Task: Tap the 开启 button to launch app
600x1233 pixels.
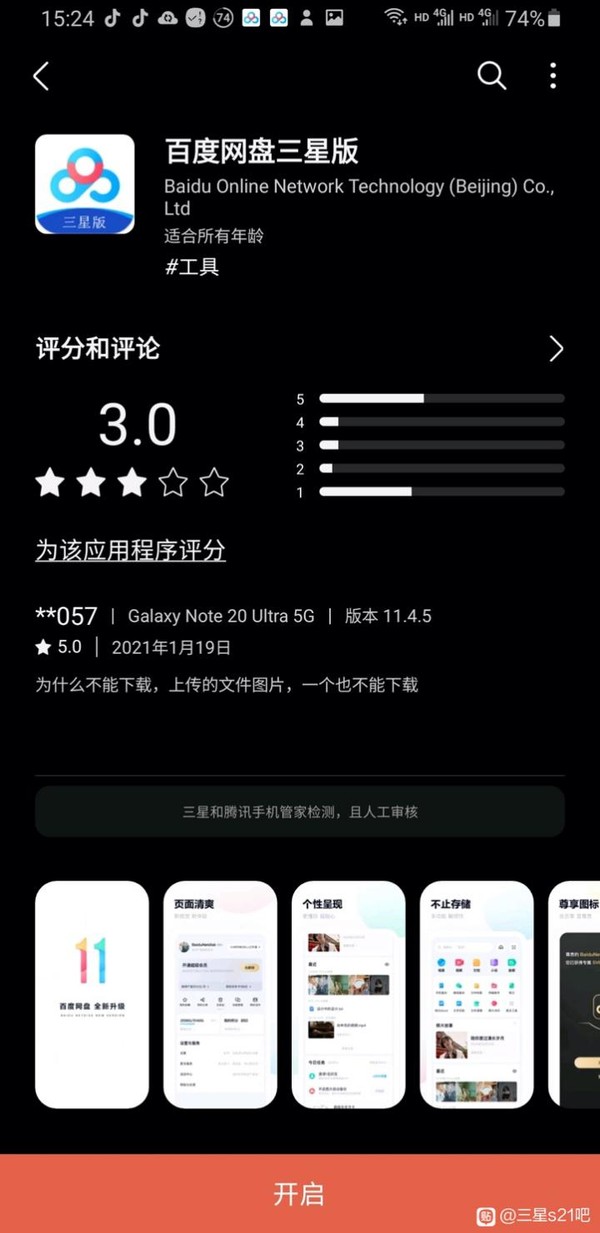Action: [x=300, y=1193]
